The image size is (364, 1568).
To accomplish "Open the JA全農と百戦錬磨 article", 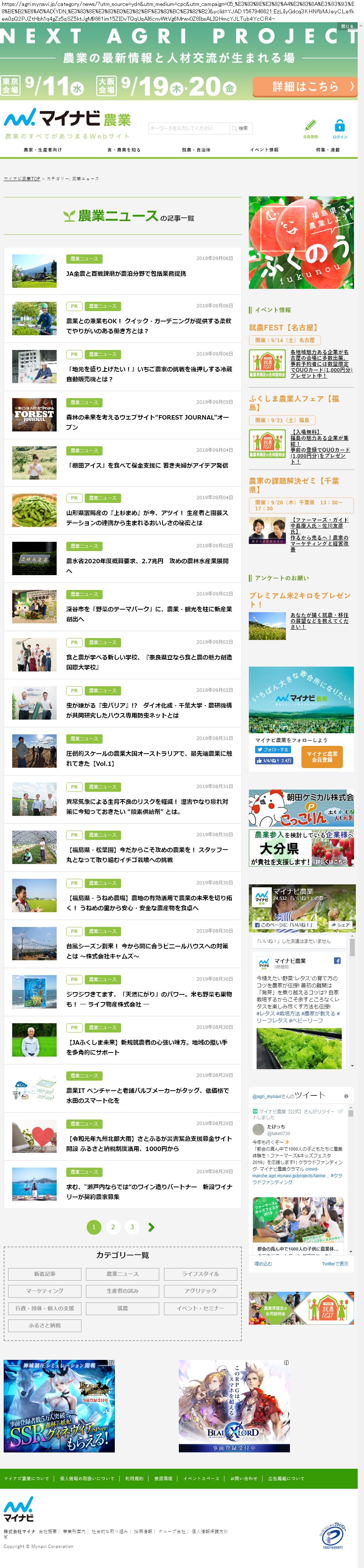I will pos(126,274).
